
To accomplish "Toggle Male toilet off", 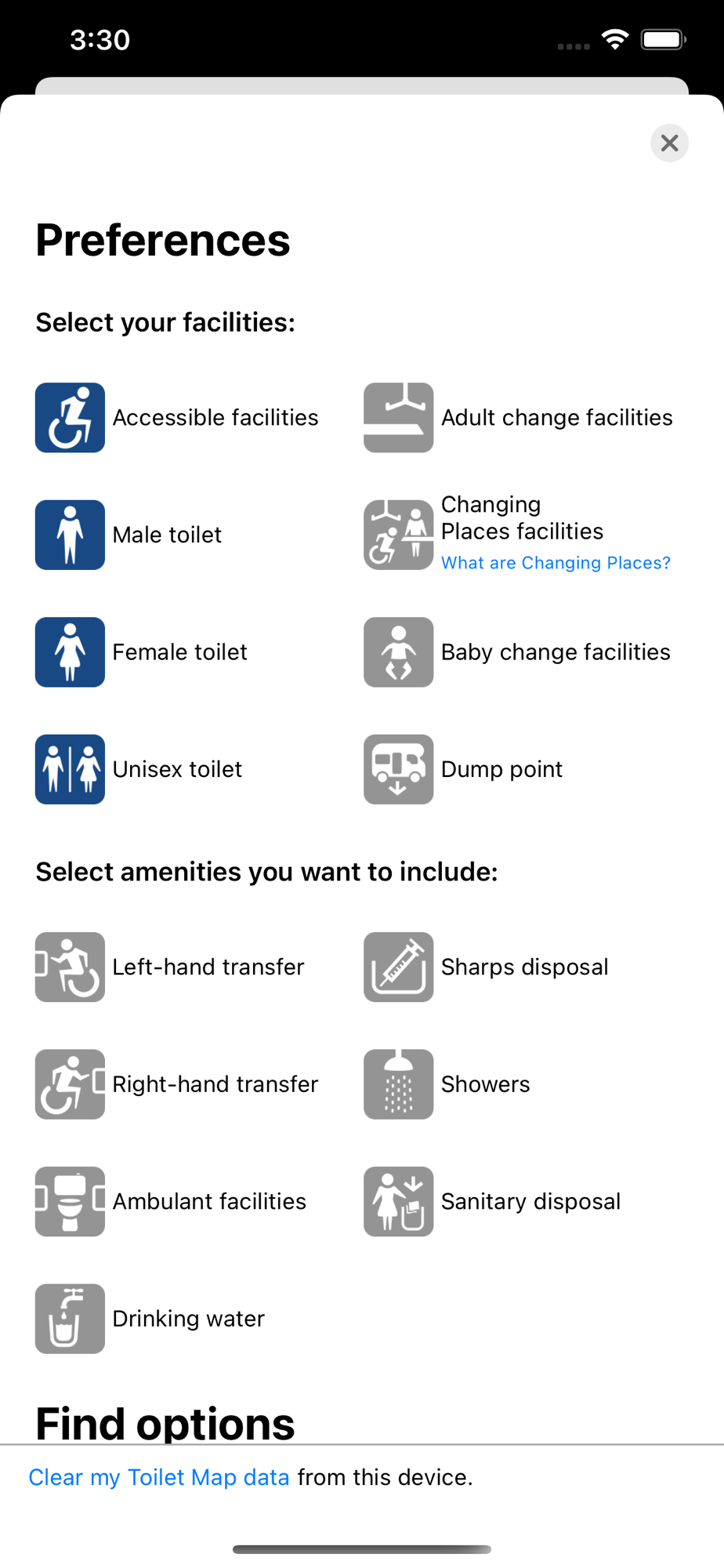I will pos(70,535).
